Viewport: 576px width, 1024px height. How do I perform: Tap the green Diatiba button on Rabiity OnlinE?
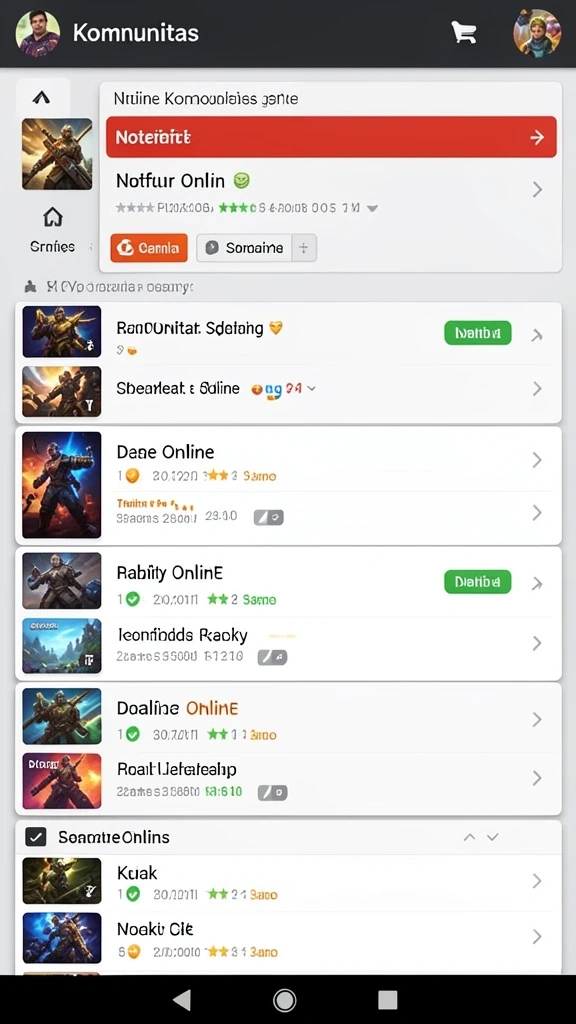click(477, 581)
